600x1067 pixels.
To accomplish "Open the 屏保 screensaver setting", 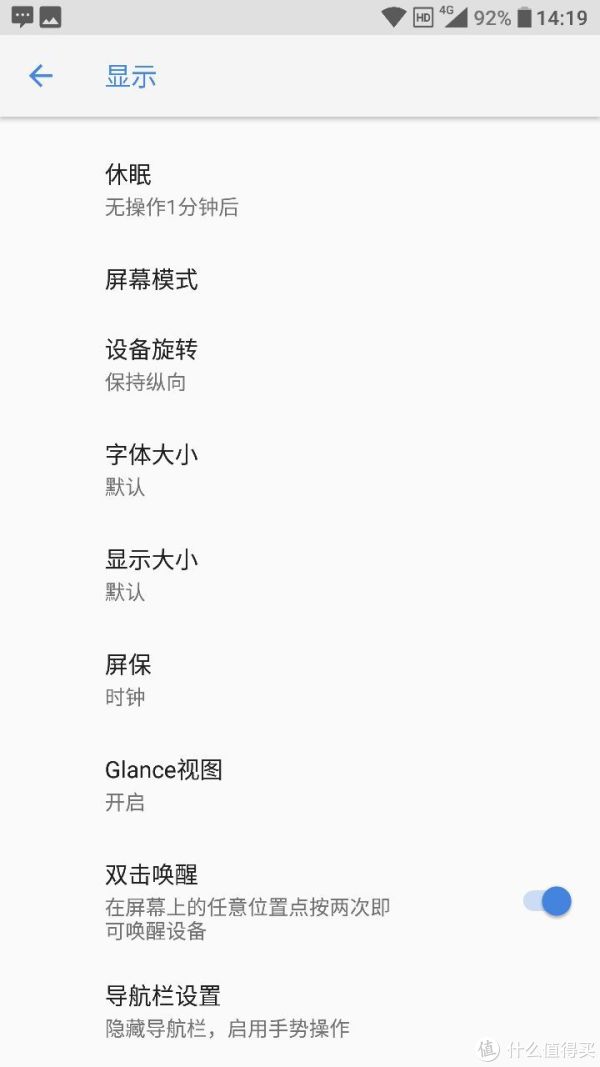I will click(x=300, y=680).
